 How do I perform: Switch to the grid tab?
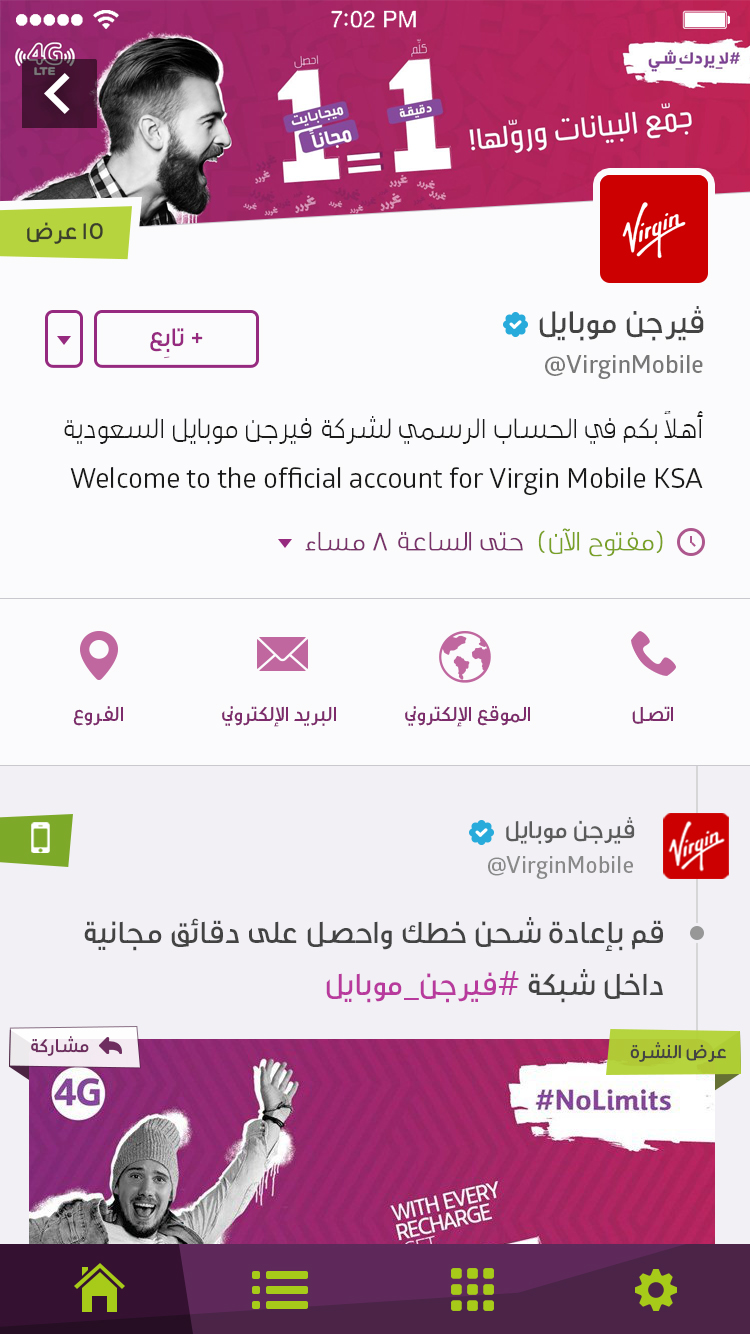[472, 1289]
